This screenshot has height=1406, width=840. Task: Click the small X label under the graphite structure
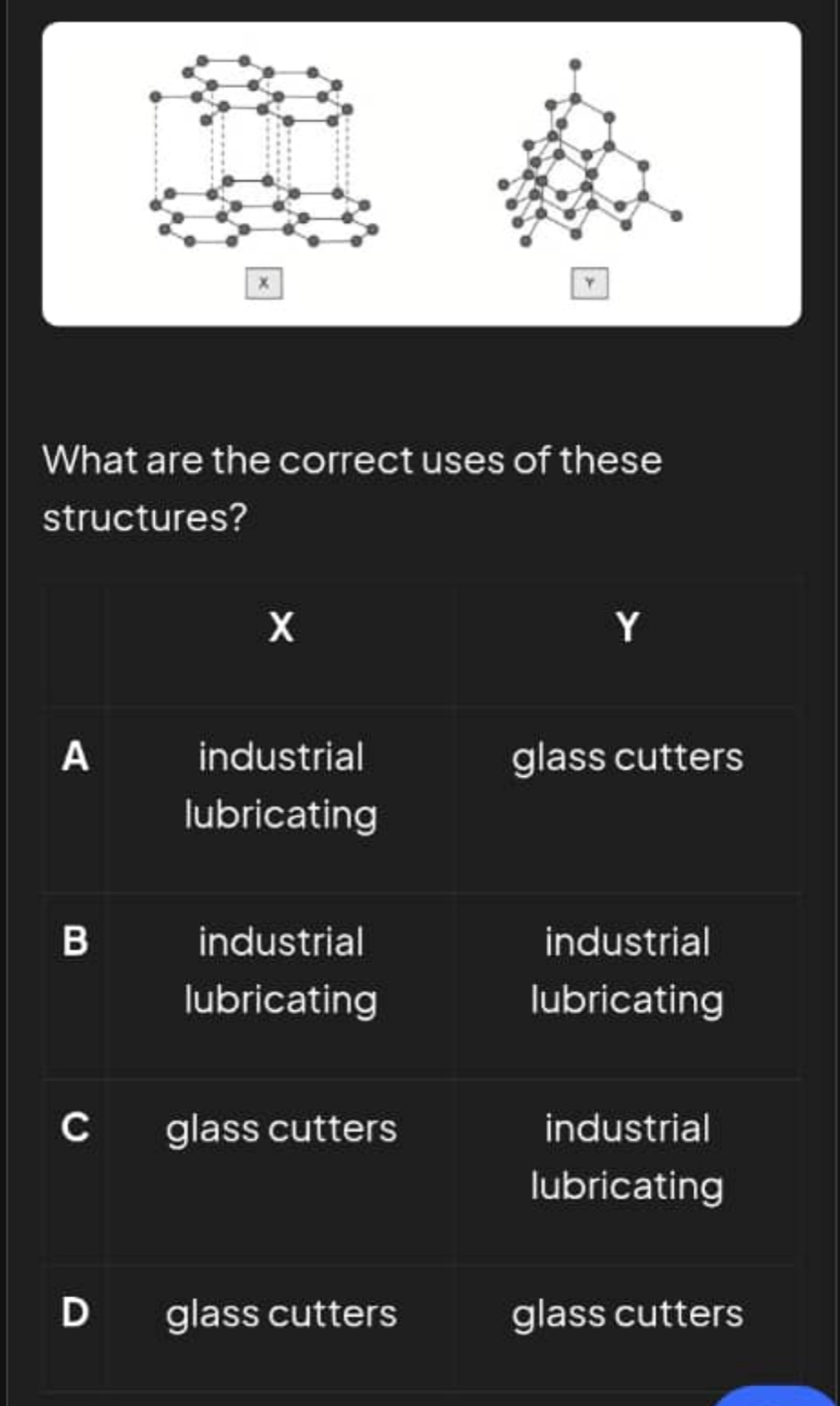click(x=263, y=283)
